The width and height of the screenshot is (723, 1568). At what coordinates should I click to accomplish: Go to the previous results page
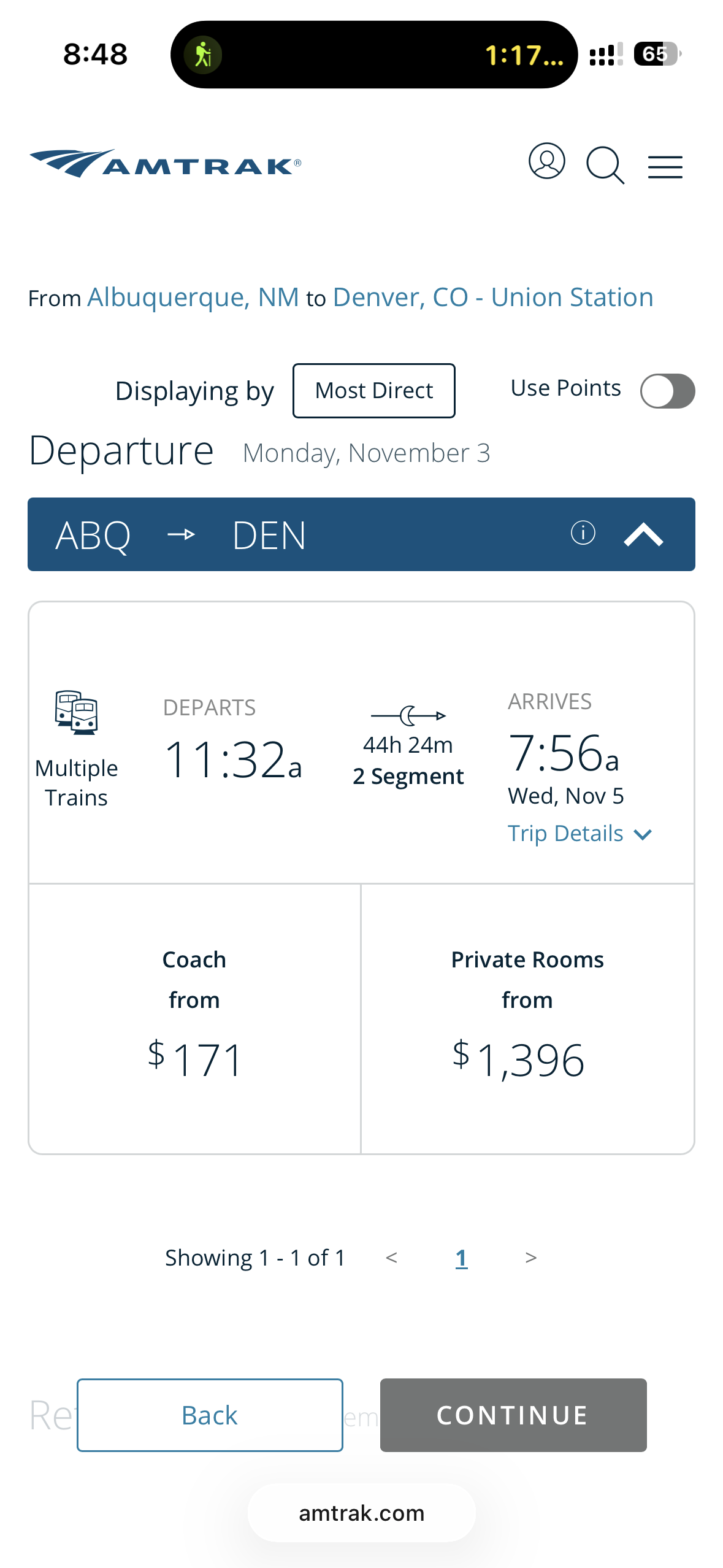(x=391, y=1258)
